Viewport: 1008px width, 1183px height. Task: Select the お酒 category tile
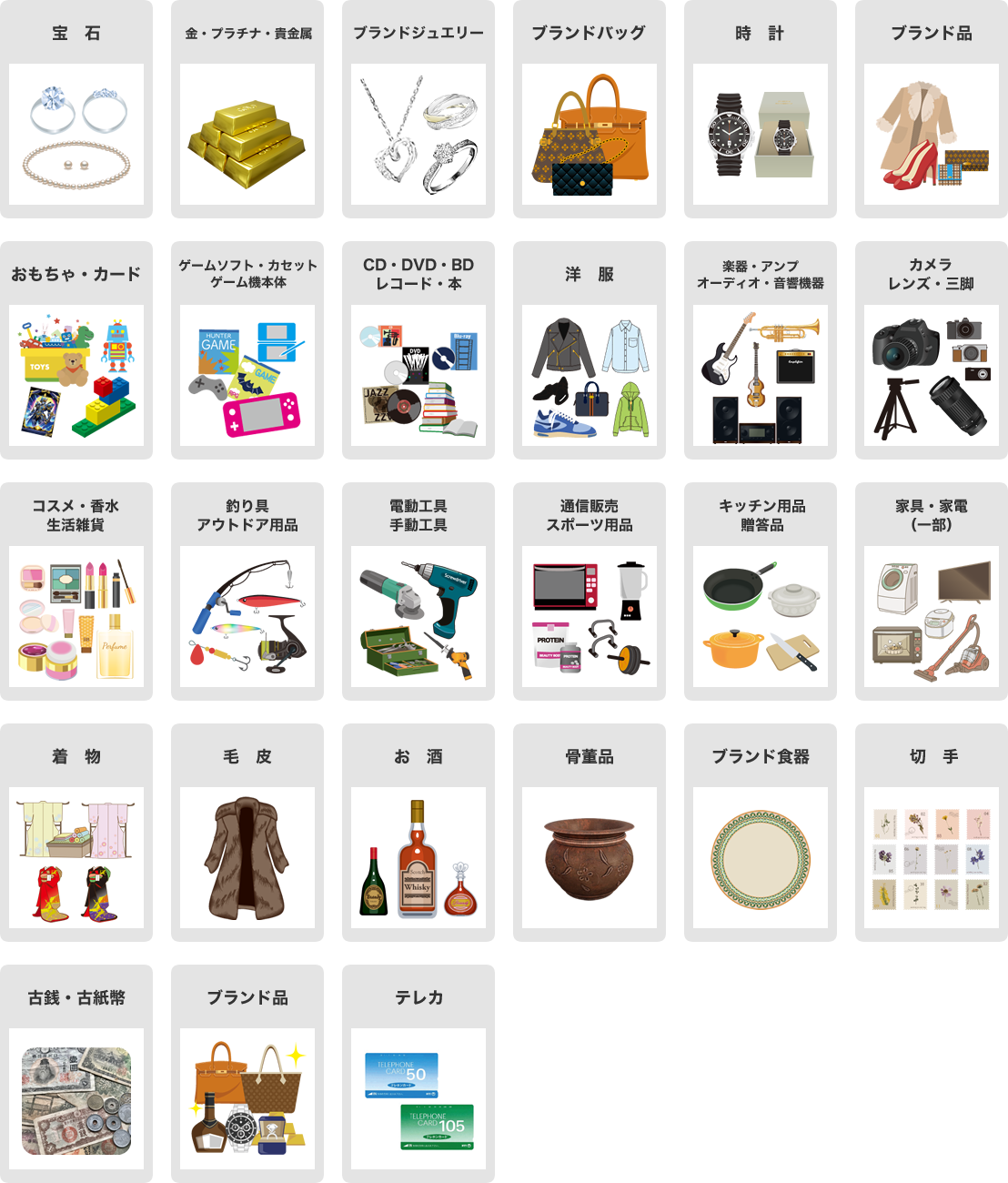(418, 856)
